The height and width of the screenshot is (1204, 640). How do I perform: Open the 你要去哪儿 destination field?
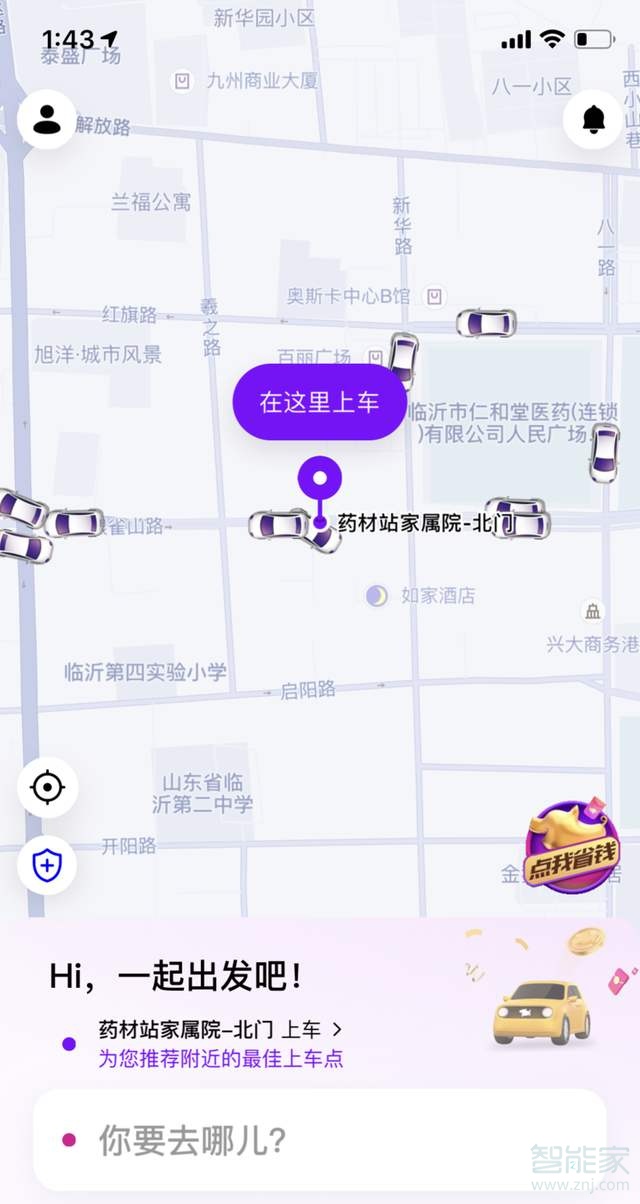tap(319, 1138)
